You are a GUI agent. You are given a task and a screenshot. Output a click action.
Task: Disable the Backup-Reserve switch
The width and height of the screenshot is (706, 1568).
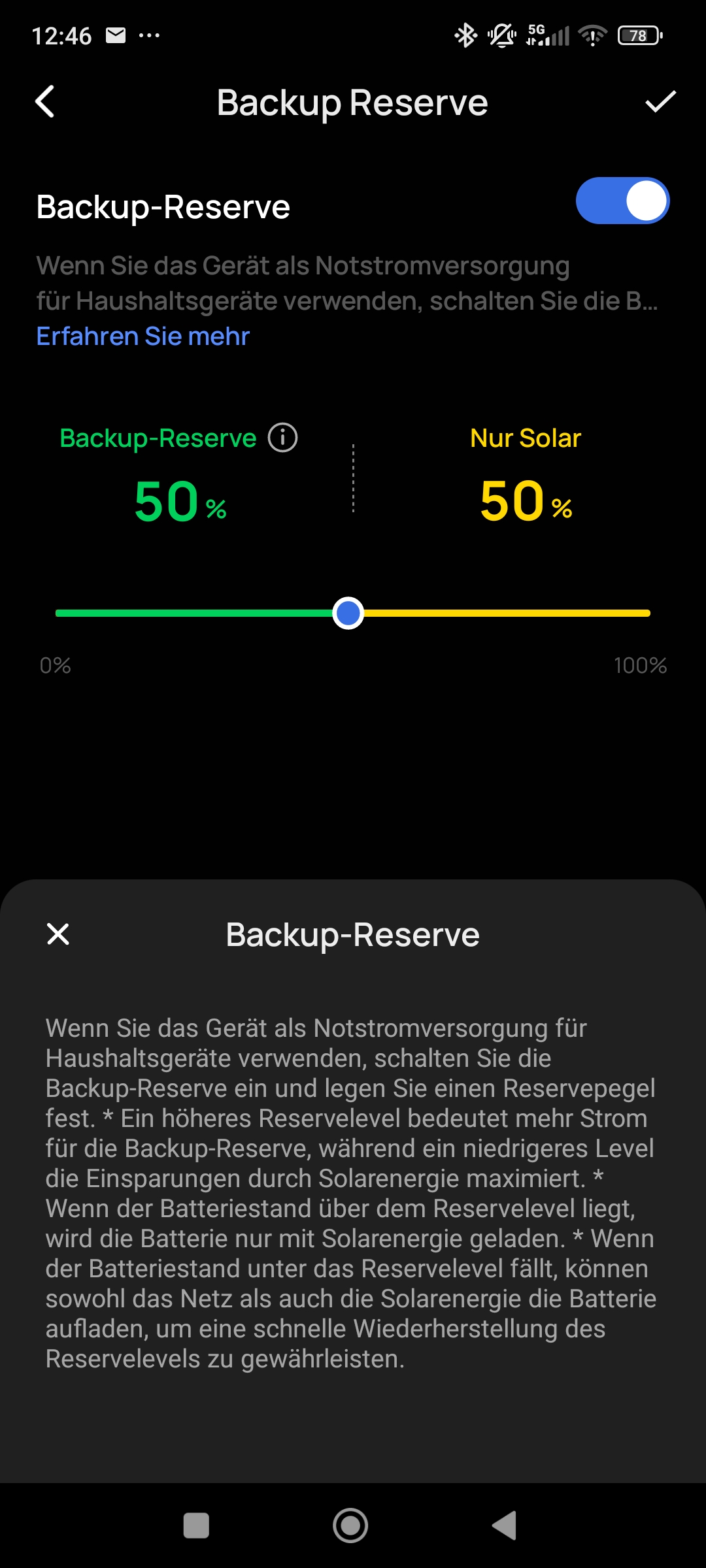622,201
